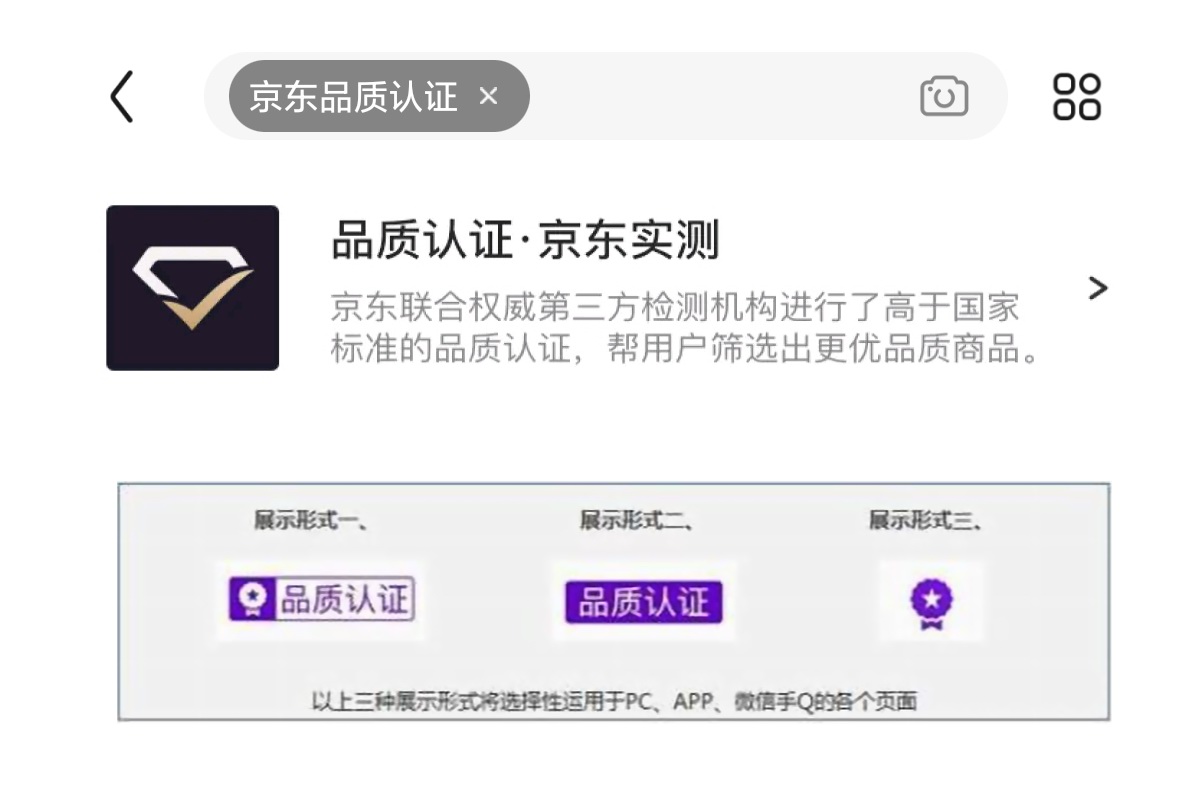Image resolution: width=1200 pixels, height=800 pixels.
Task: Tap the search field beside the chip
Action: pos(720,97)
